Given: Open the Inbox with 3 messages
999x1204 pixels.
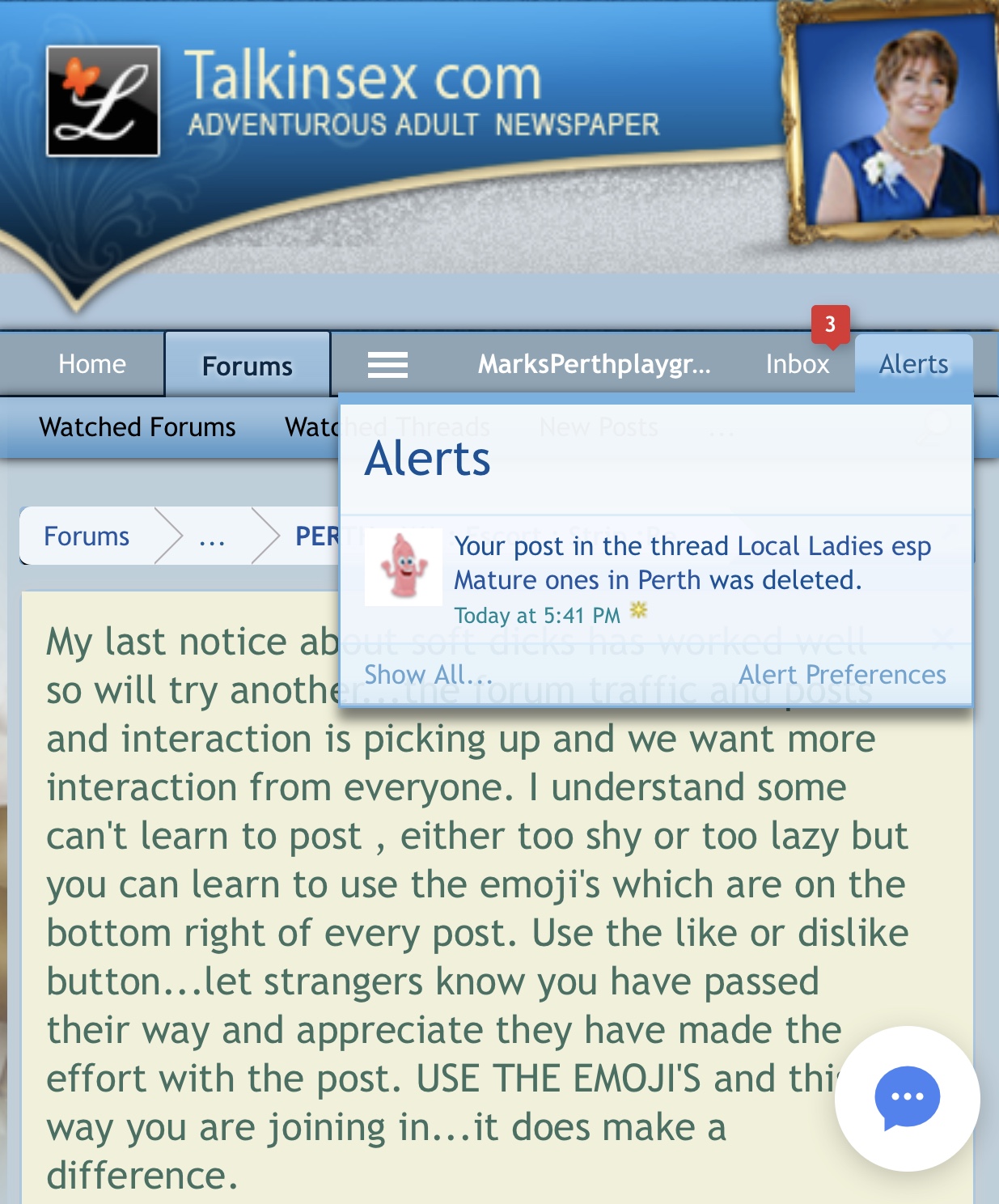Looking at the screenshot, I should [x=797, y=364].
